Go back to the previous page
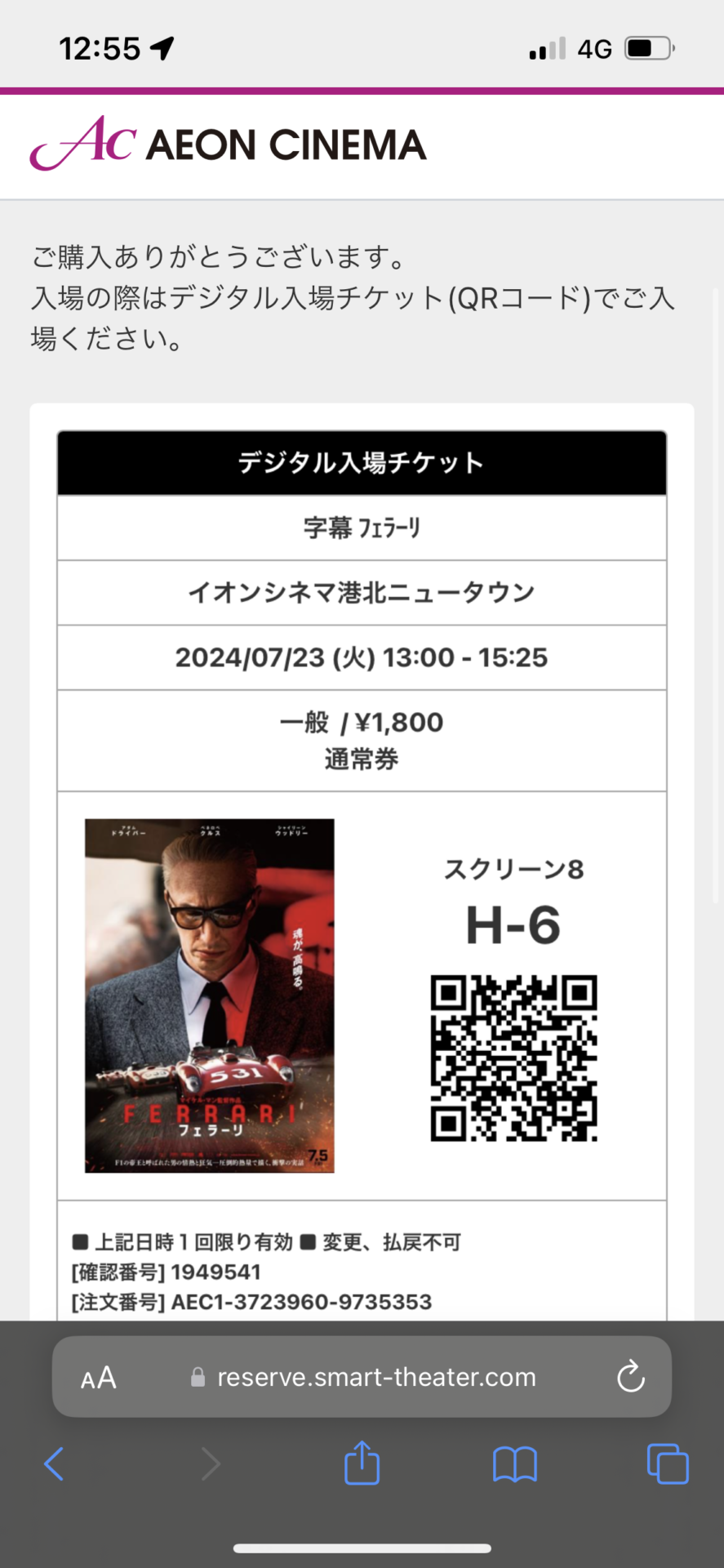The height and width of the screenshot is (1568, 724). (54, 1463)
